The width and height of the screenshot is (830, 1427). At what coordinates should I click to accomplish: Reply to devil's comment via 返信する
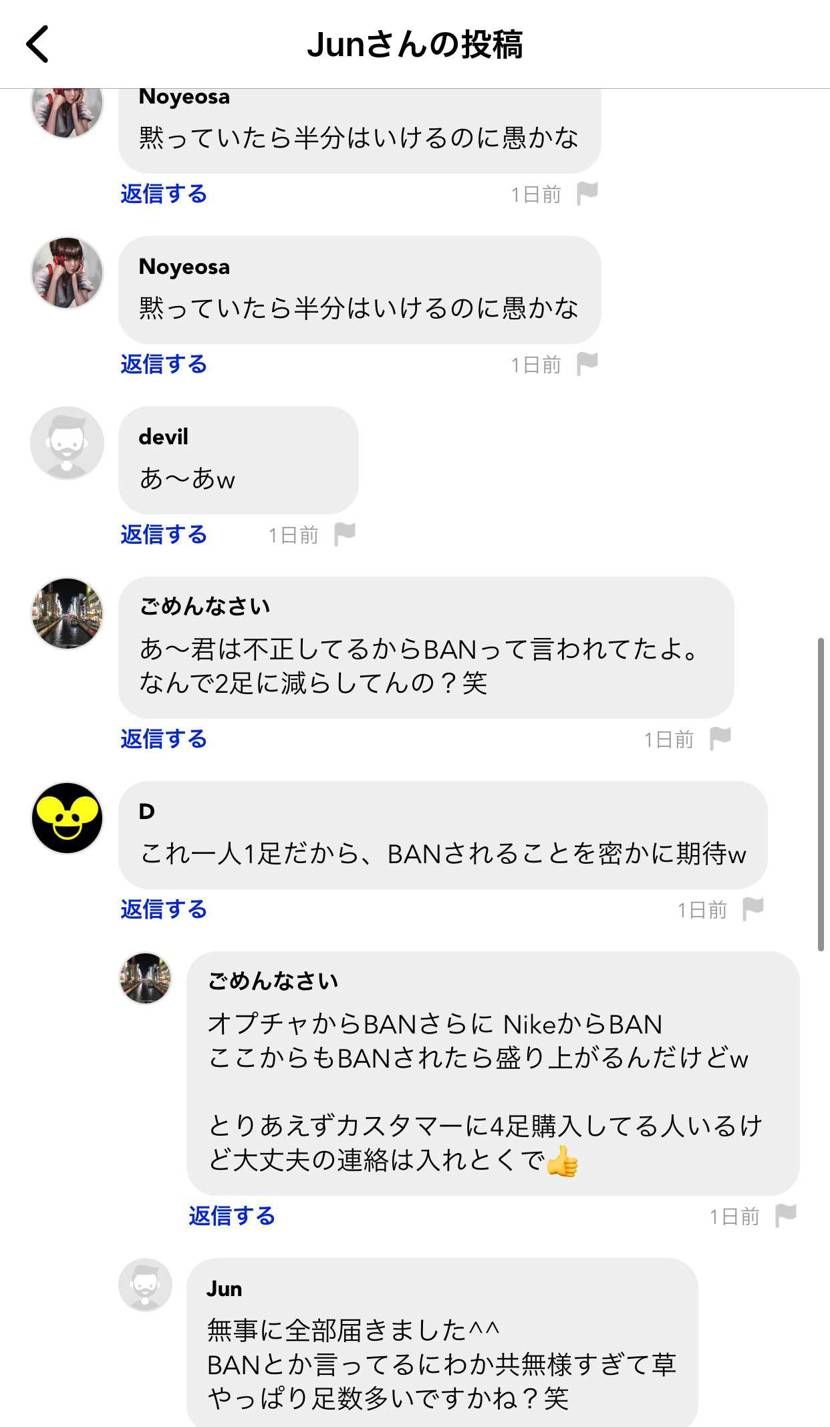(x=163, y=534)
